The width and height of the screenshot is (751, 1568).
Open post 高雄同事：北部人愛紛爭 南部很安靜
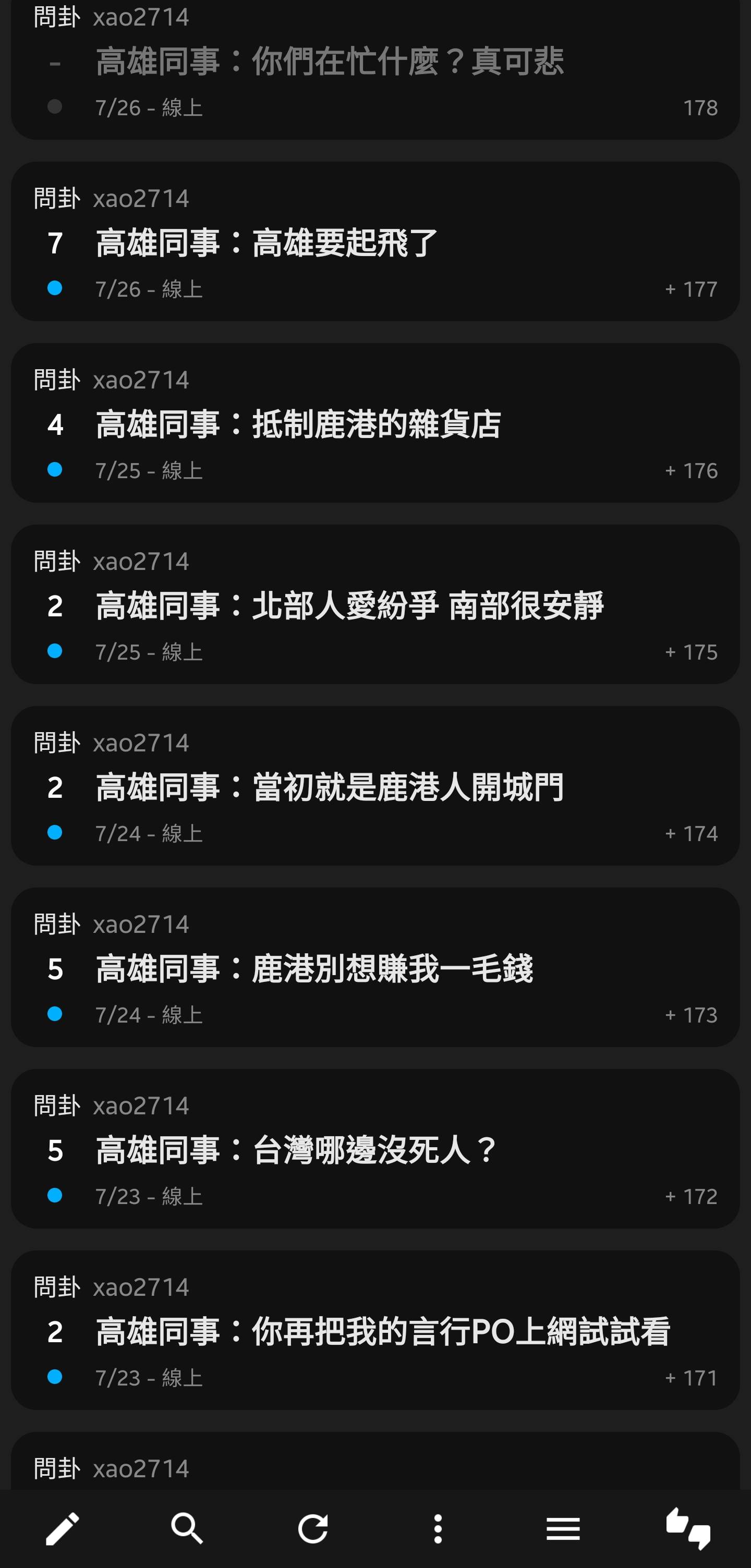(x=375, y=604)
